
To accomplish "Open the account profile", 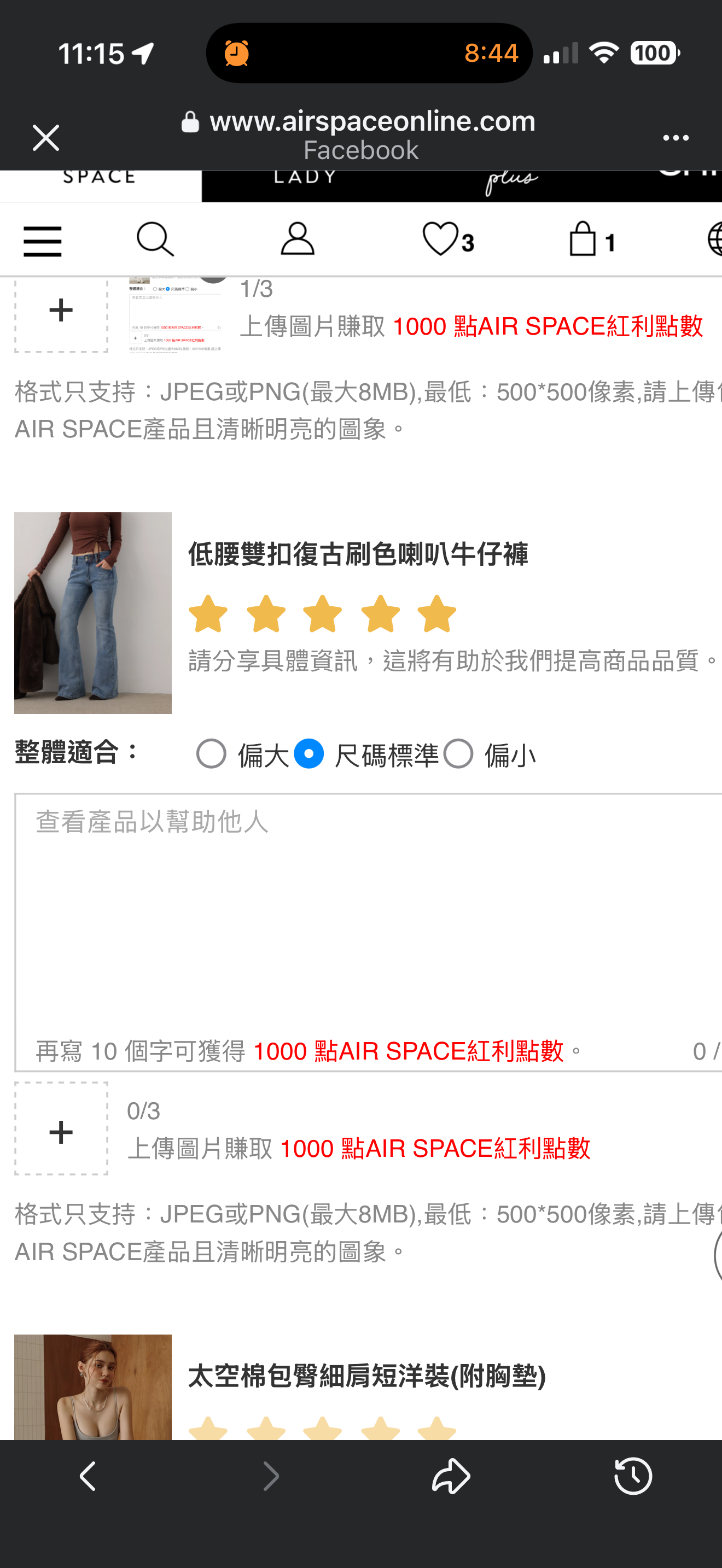I will click(297, 238).
